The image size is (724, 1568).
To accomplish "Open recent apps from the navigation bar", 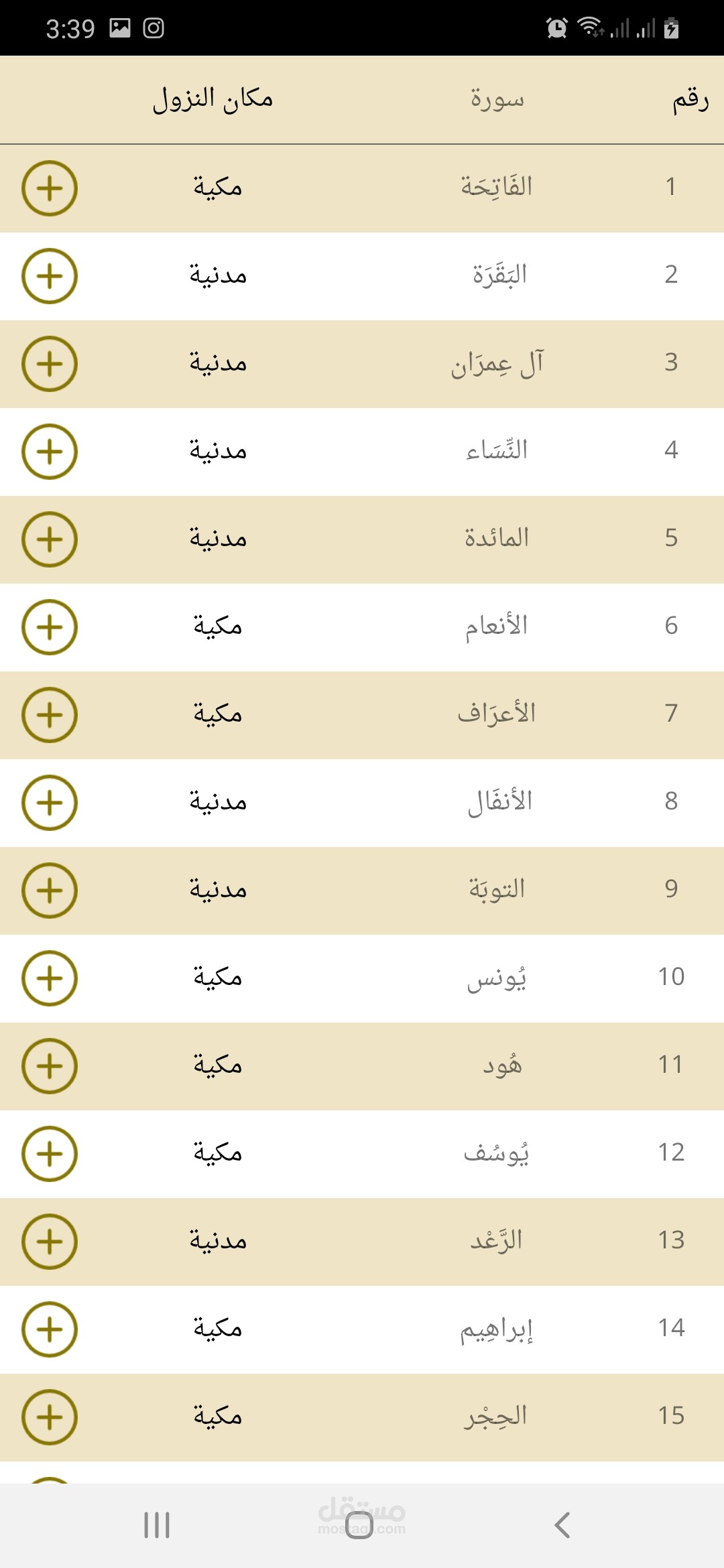I will coord(157,1525).
